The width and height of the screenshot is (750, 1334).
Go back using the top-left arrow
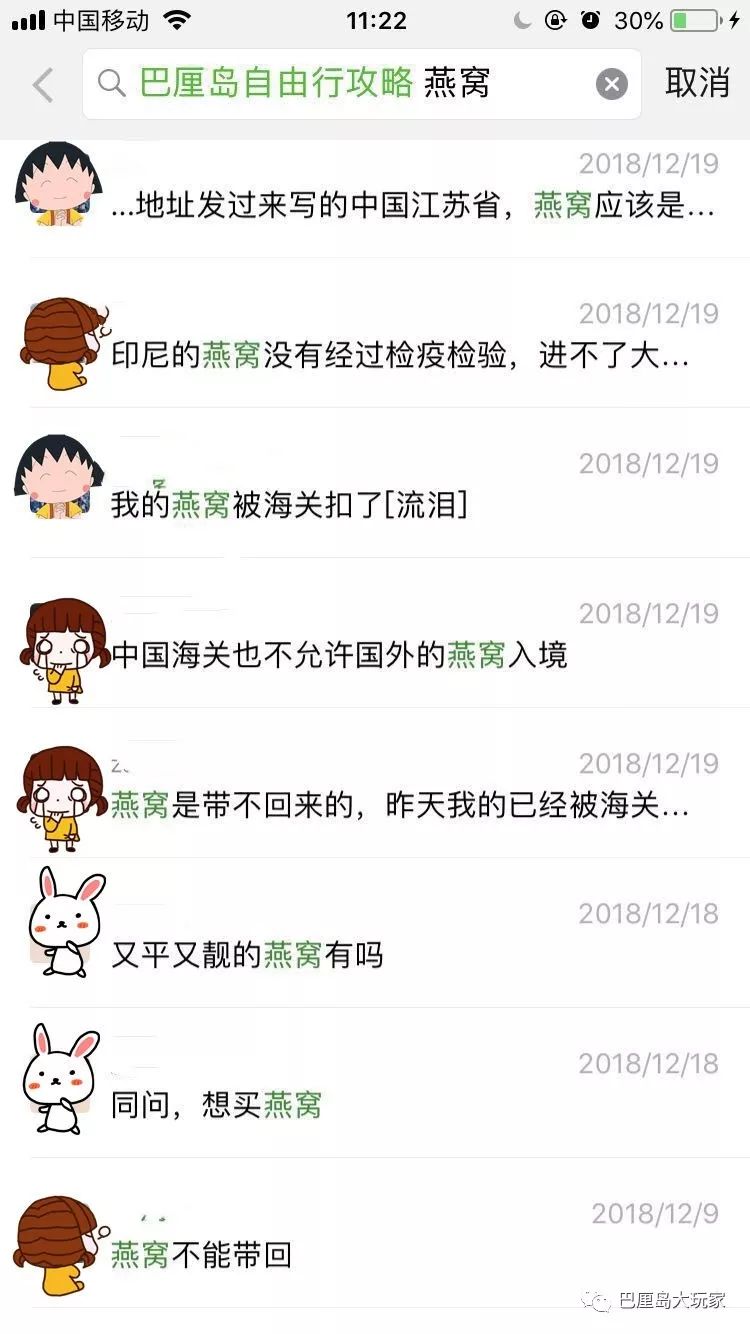(x=42, y=85)
